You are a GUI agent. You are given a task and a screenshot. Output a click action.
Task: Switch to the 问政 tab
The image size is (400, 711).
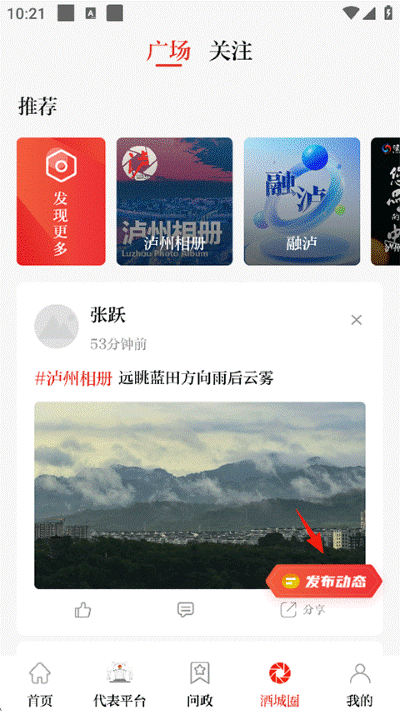pyautogui.click(x=200, y=684)
